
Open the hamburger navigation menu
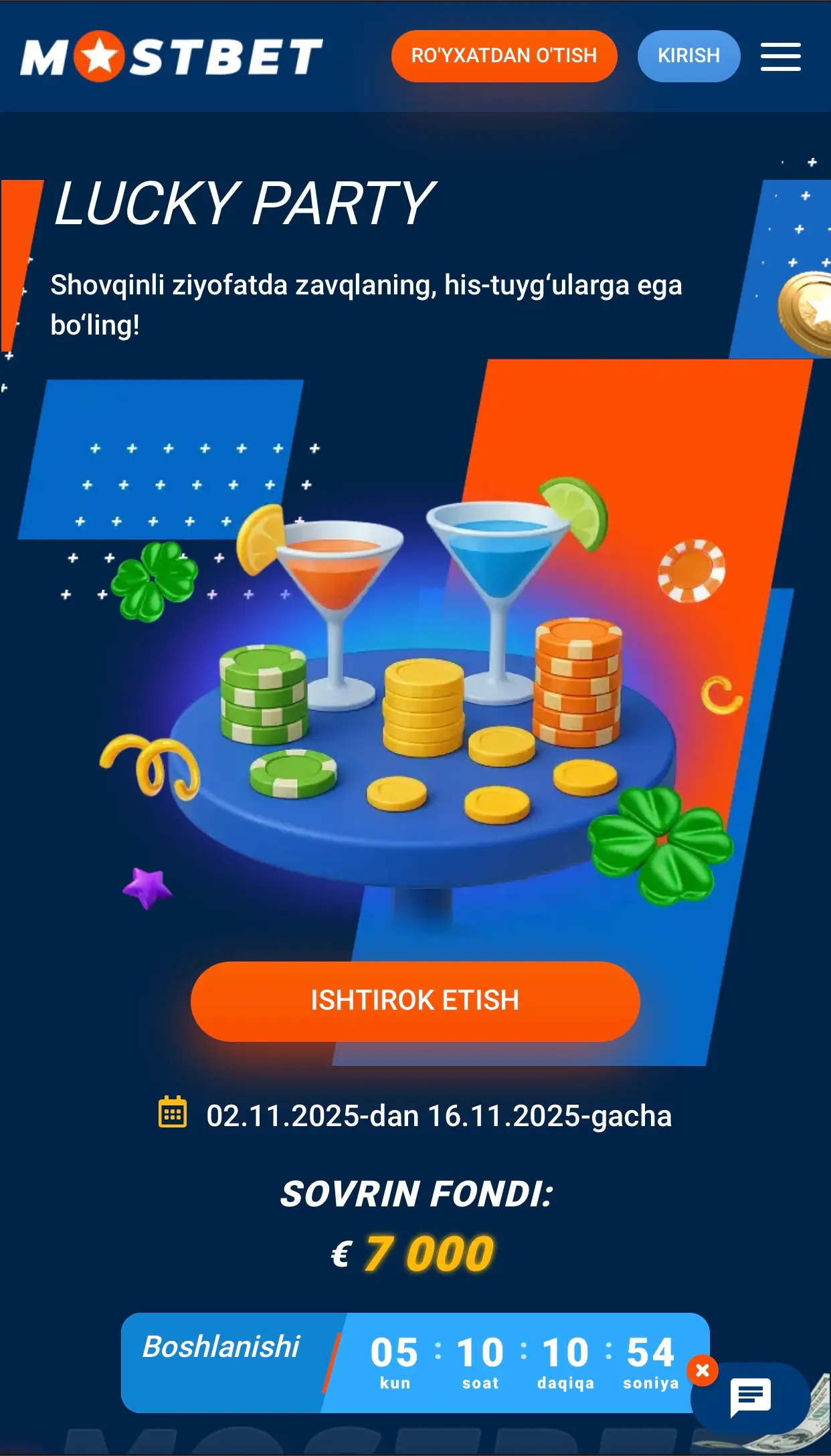[781, 56]
